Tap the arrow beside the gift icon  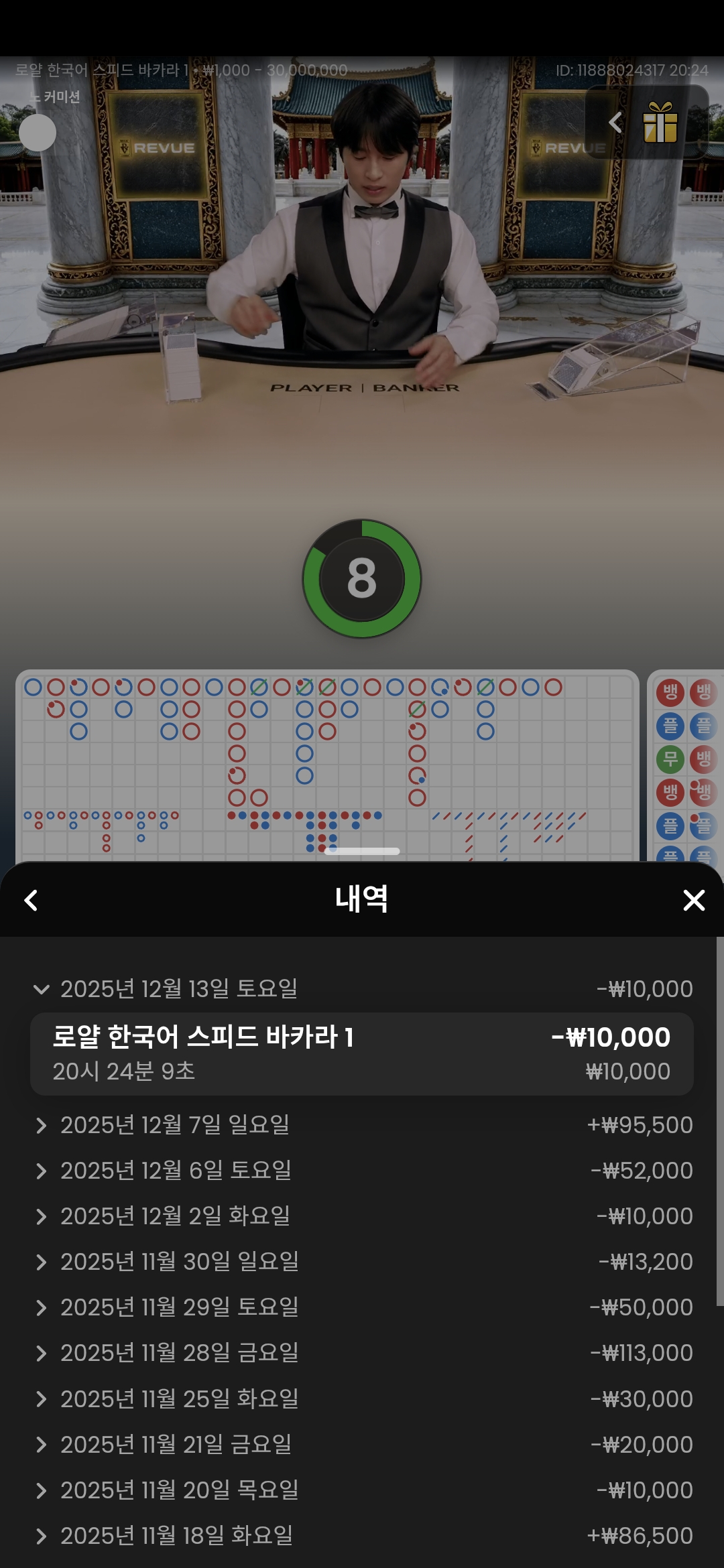point(615,123)
